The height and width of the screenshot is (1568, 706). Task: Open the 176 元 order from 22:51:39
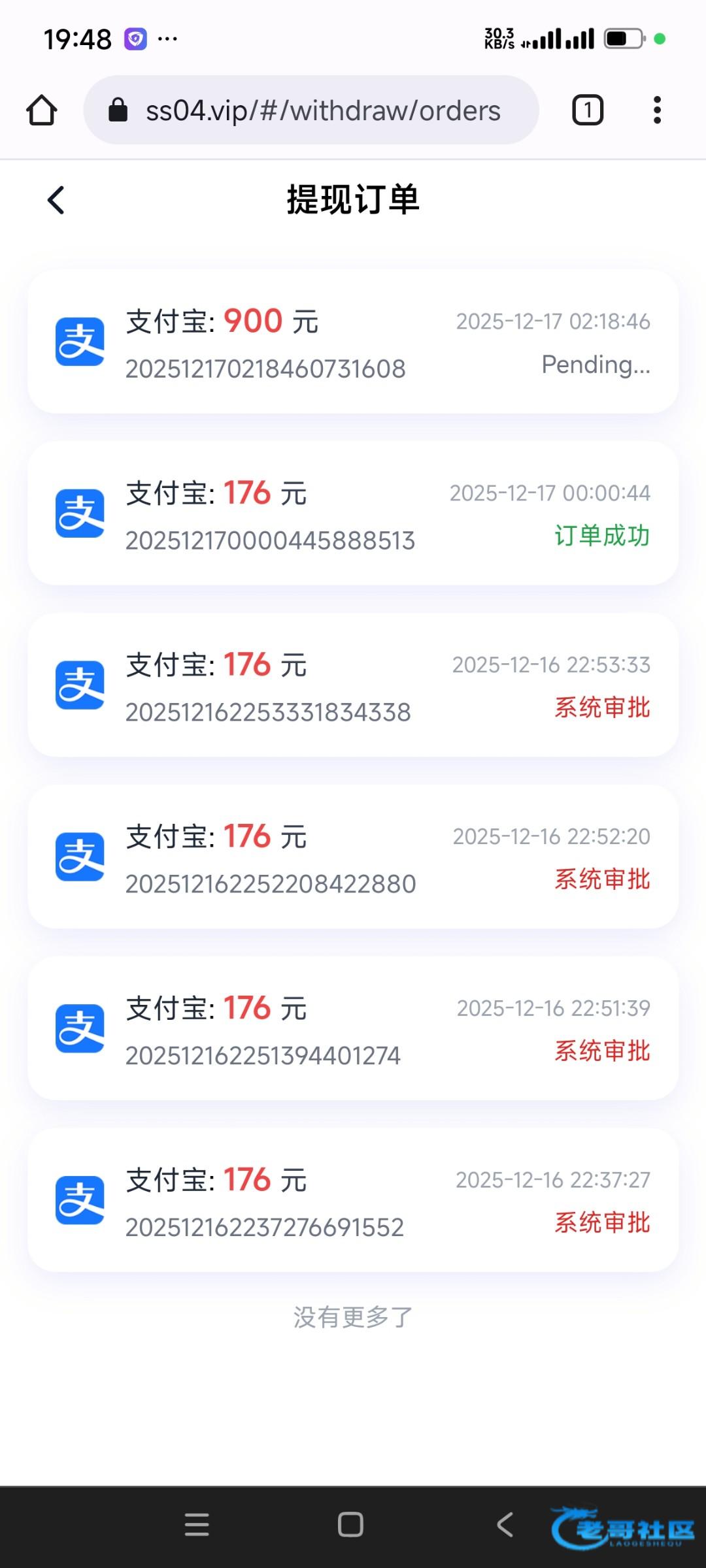(353, 1030)
